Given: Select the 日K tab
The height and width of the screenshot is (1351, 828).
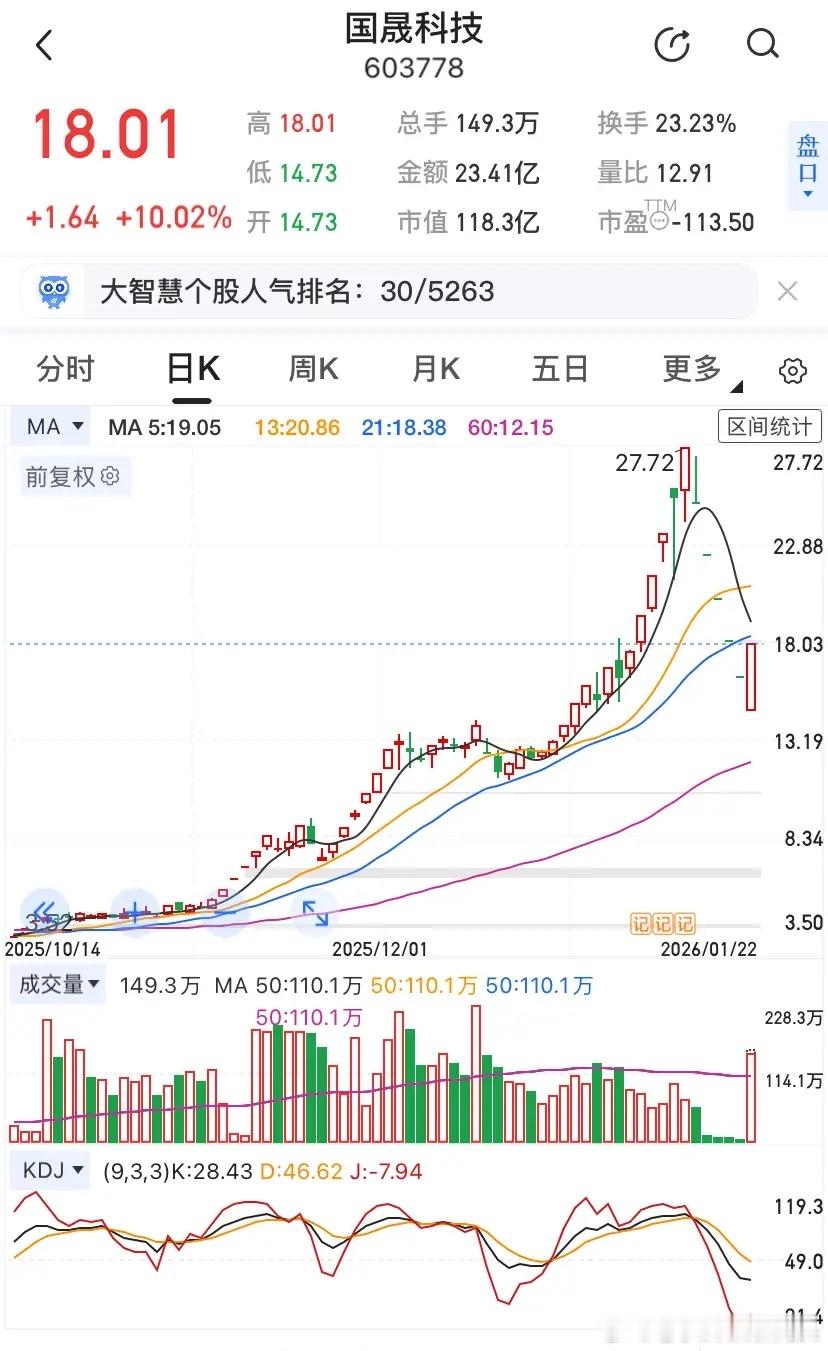Looking at the screenshot, I should pyautogui.click(x=192, y=369).
